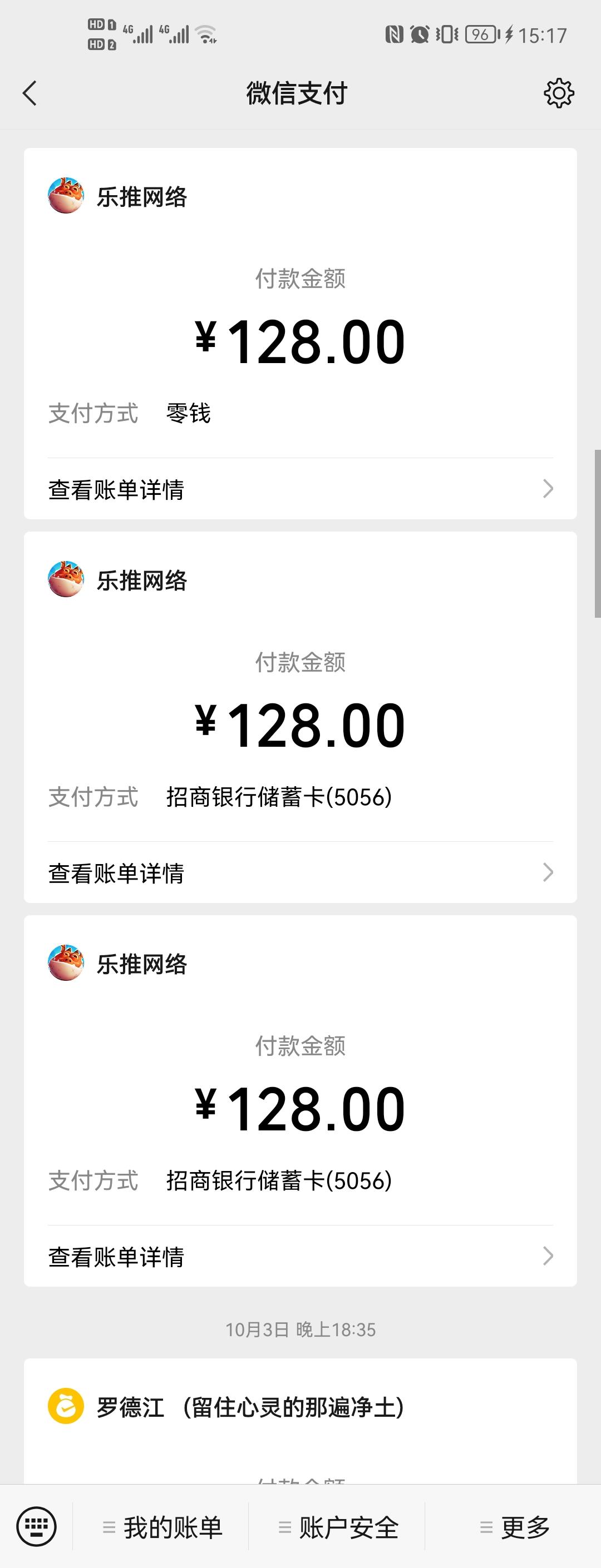601x1568 pixels.
Task: Select the 零钱 payment method label
Action: [x=188, y=412]
